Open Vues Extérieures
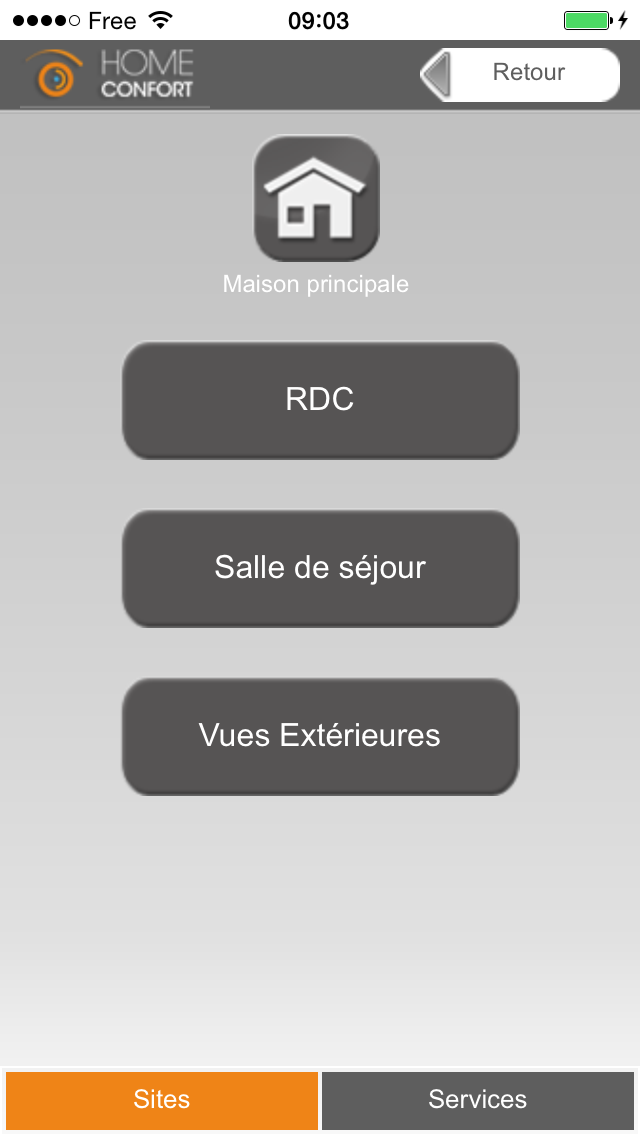This screenshot has height=1136, width=640. [x=320, y=736]
